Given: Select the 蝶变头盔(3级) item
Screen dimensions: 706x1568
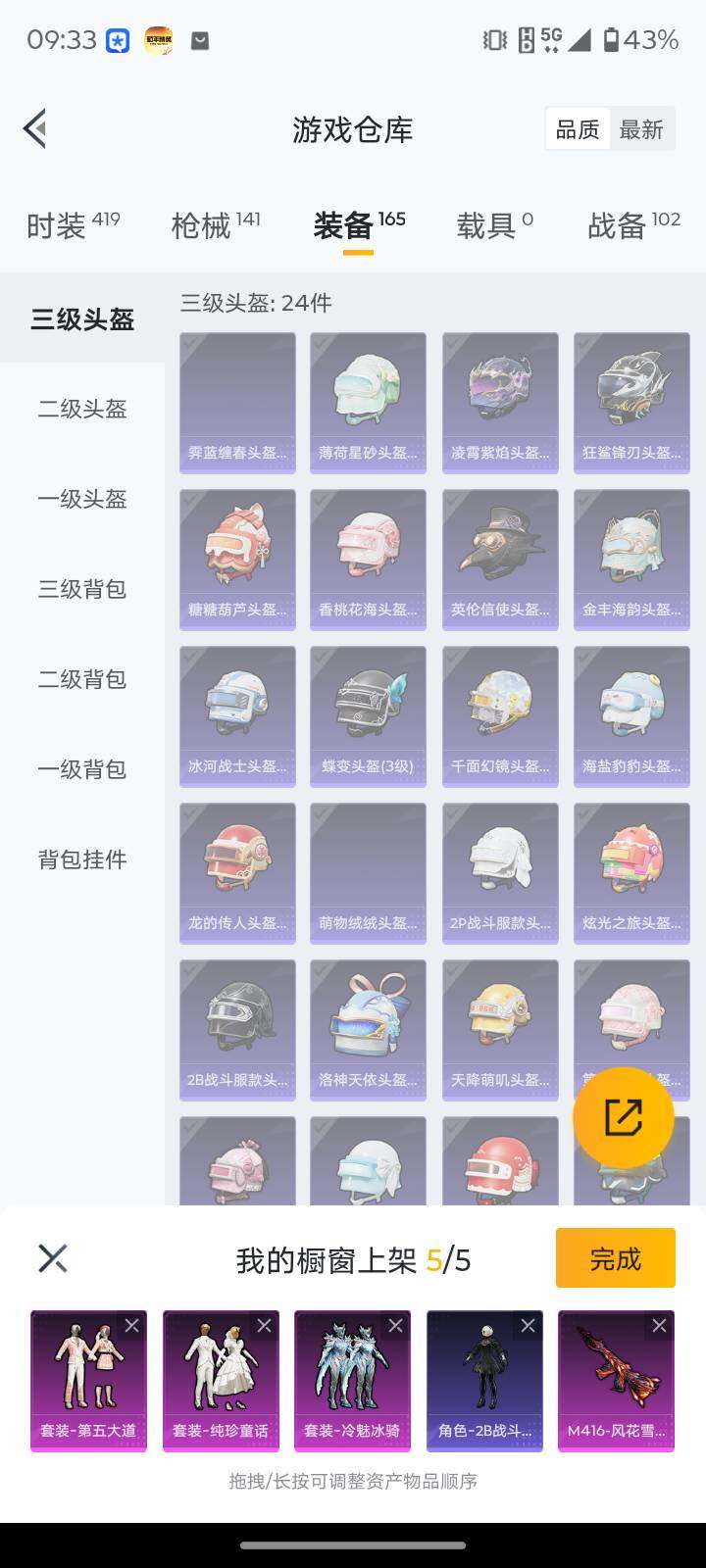Looking at the screenshot, I should click(368, 715).
